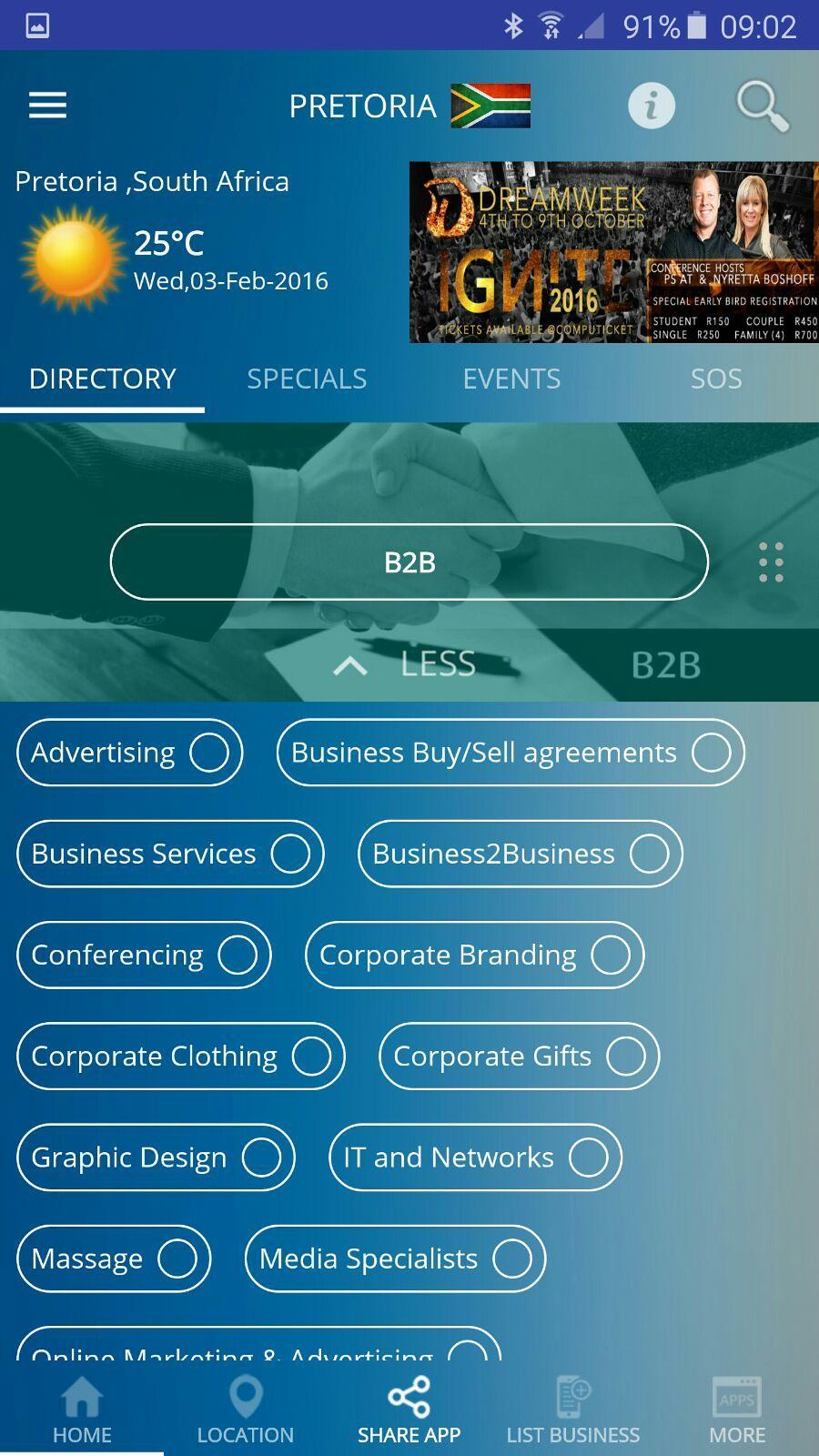Collapse the list with LESS
Viewport: 819px width, 1456px height.
coord(405,664)
